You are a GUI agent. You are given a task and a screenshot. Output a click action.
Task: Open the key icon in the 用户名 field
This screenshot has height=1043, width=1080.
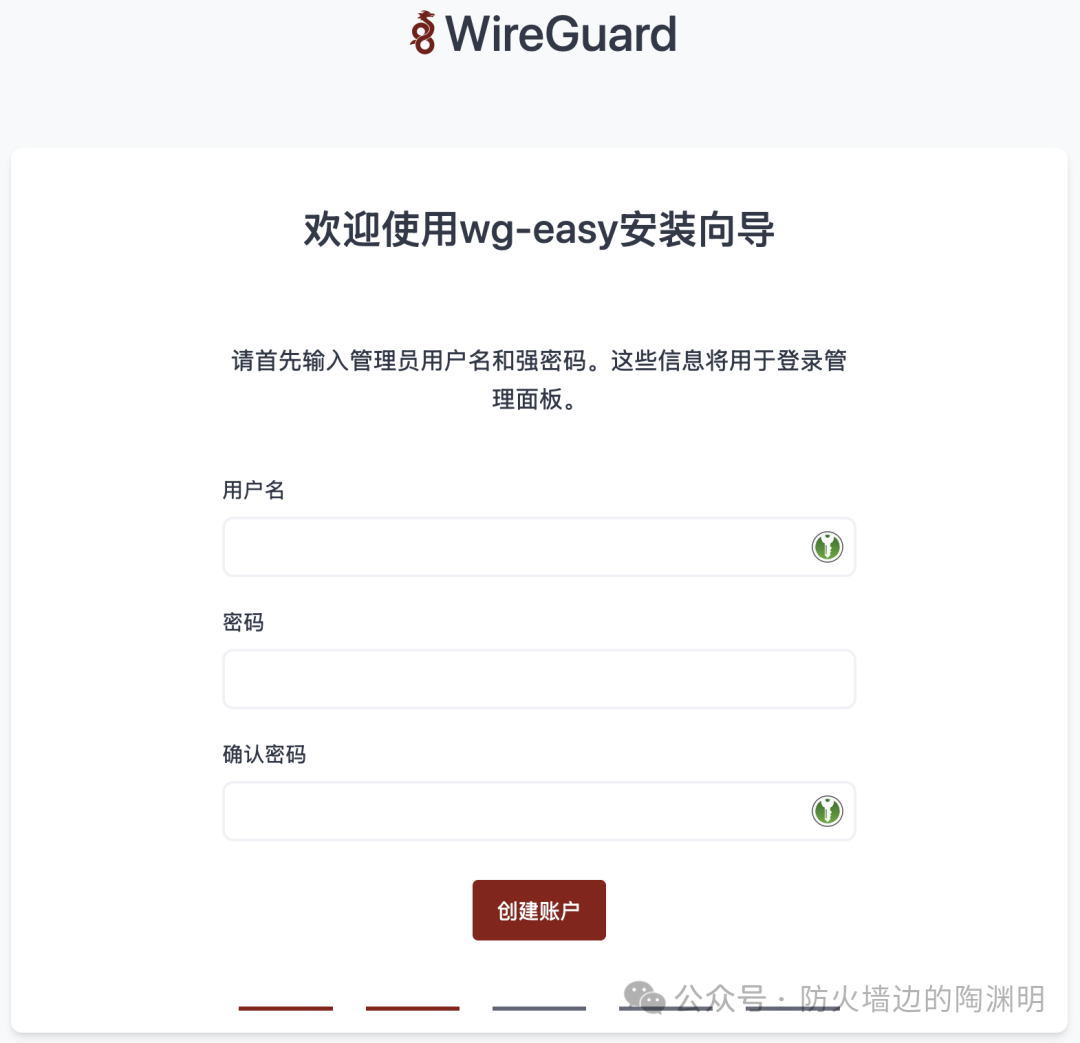coord(827,547)
